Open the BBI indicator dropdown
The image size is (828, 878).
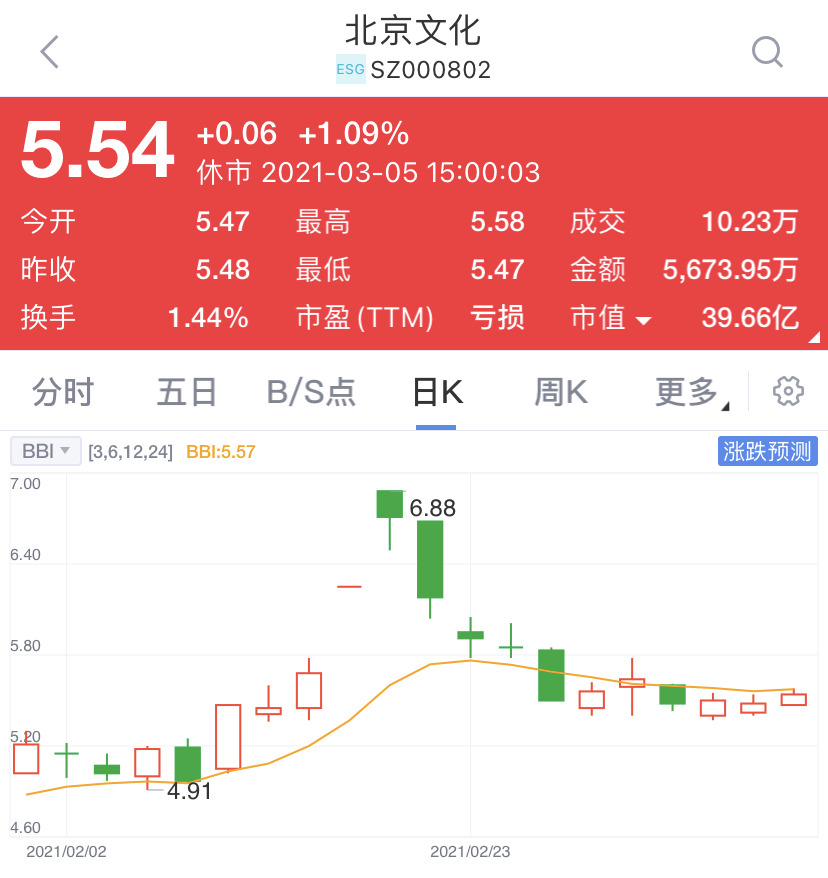[46, 451]
